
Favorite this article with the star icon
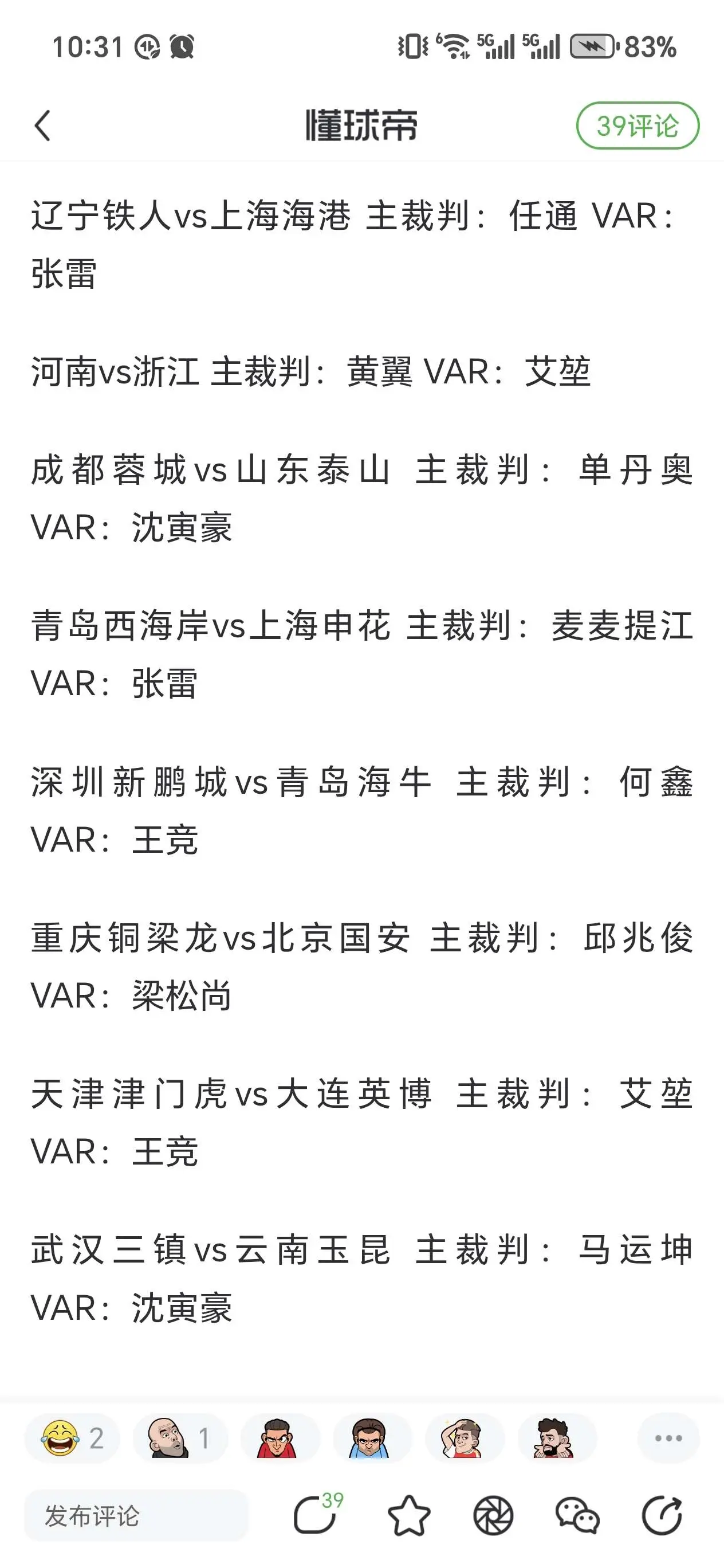pos(409,1515)
